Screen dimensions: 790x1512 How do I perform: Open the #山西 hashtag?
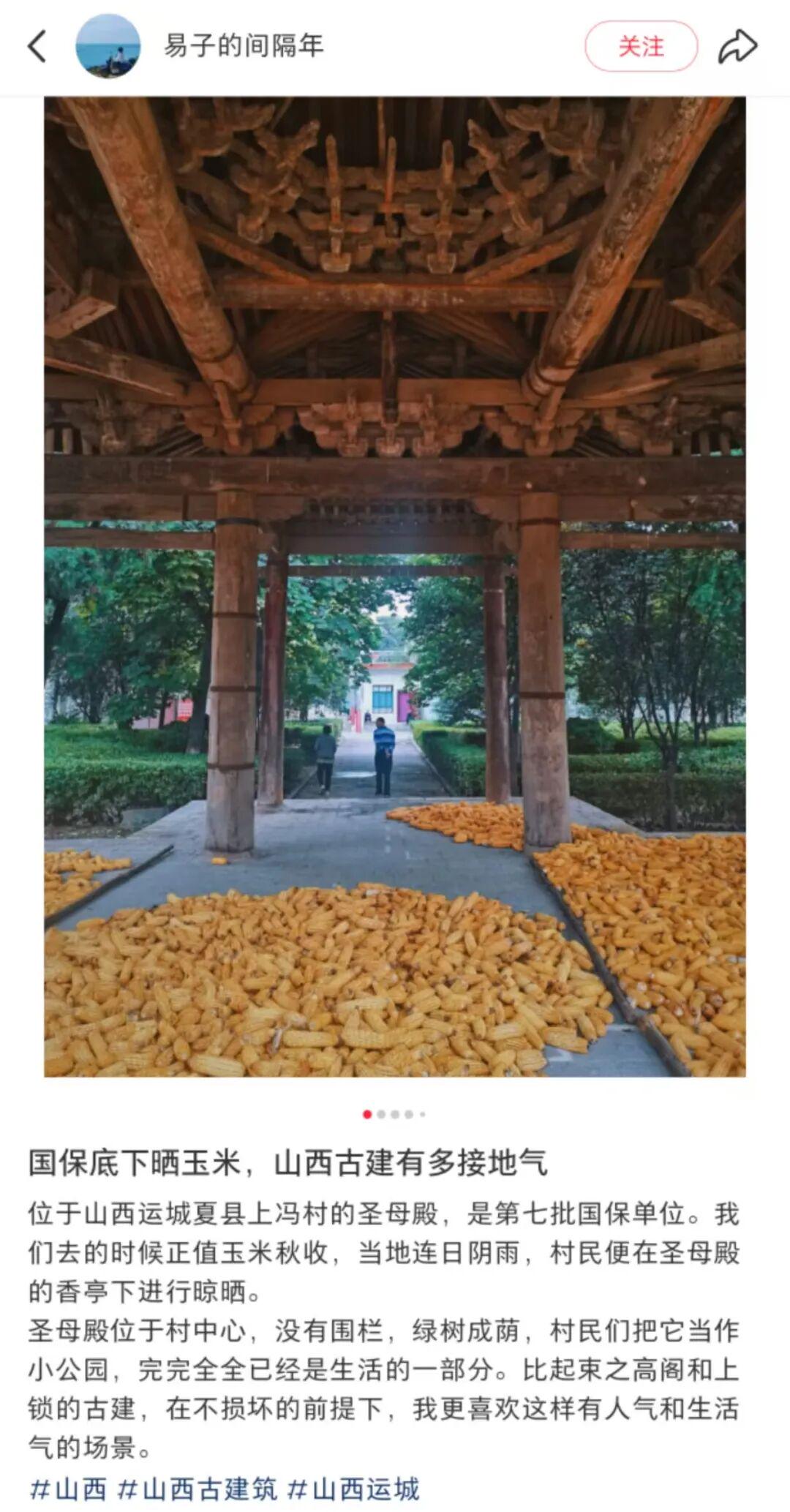(68, 1489)
